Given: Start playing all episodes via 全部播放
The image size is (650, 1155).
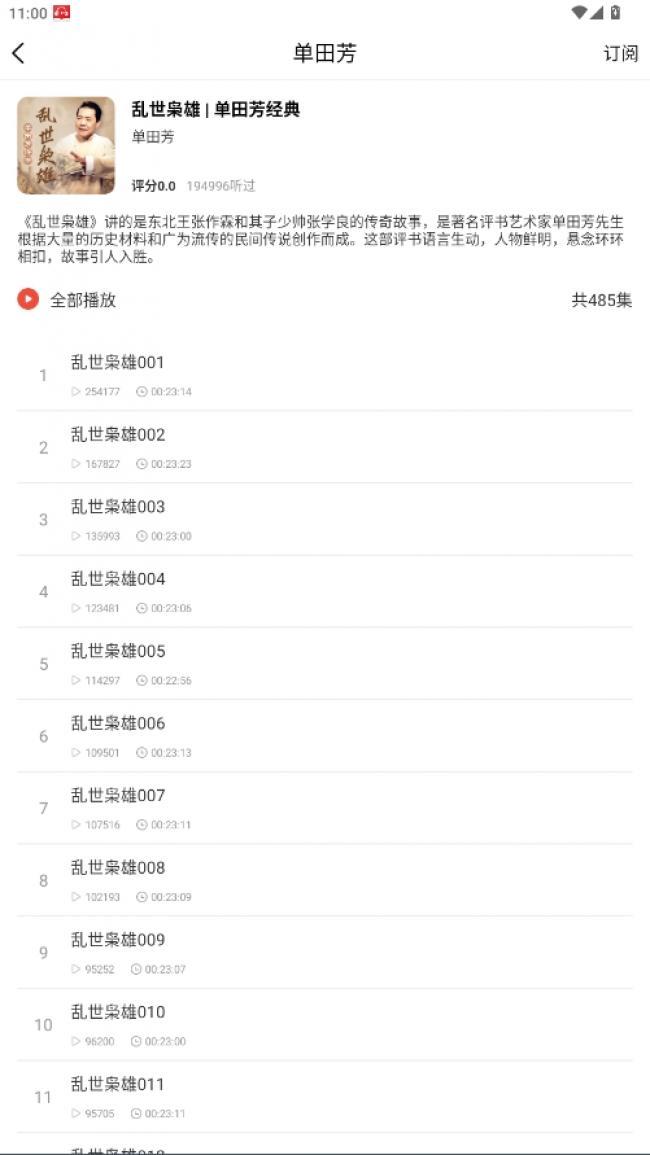Looking at the screenshot, I should [67, 300].
